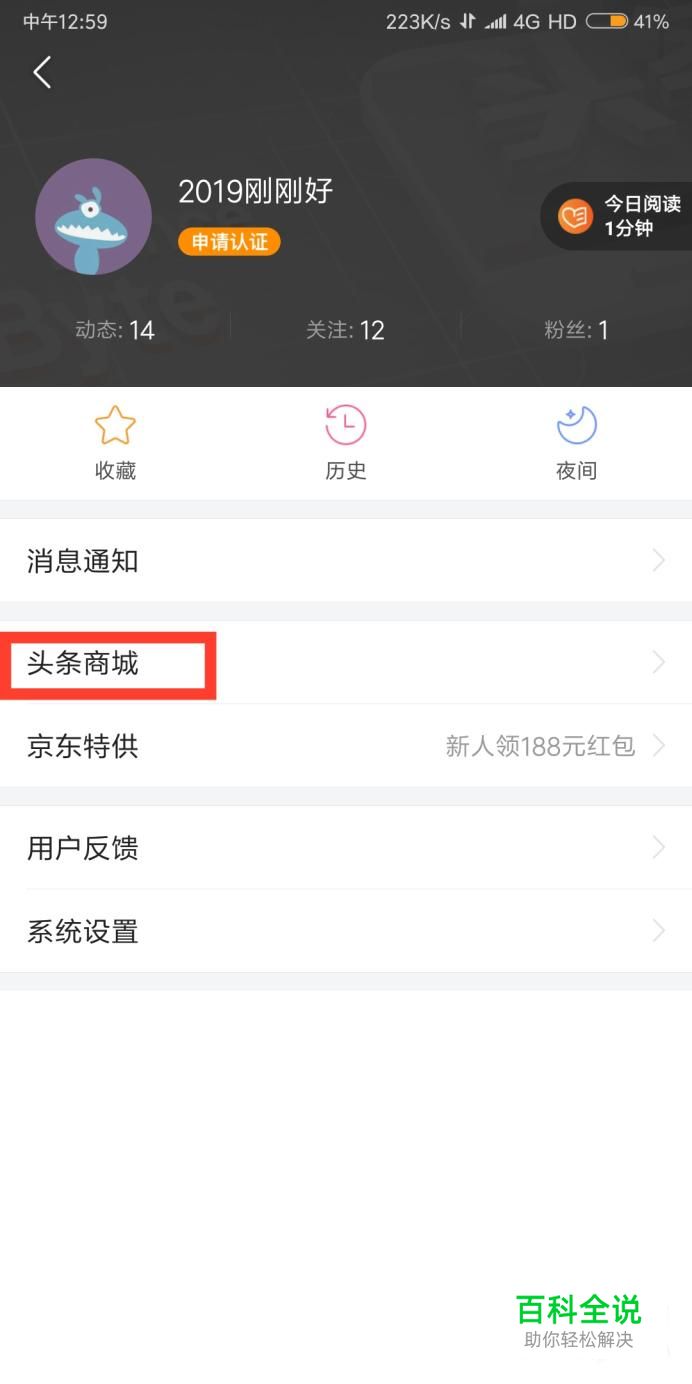The height and width of the screenshot is (1384, 692).
Task: View the 粉丝 followers list
Action: (576, 330)
